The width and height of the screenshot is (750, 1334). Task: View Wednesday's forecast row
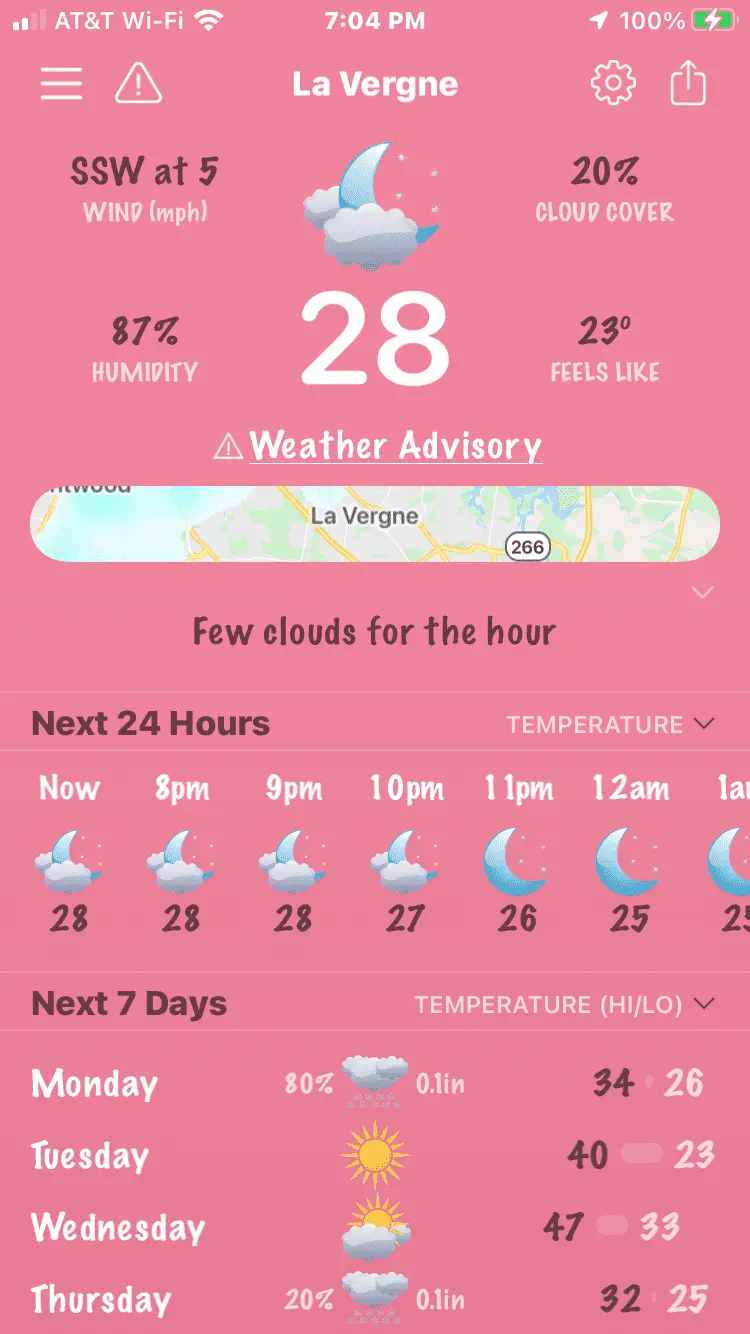coord(375,1228)
